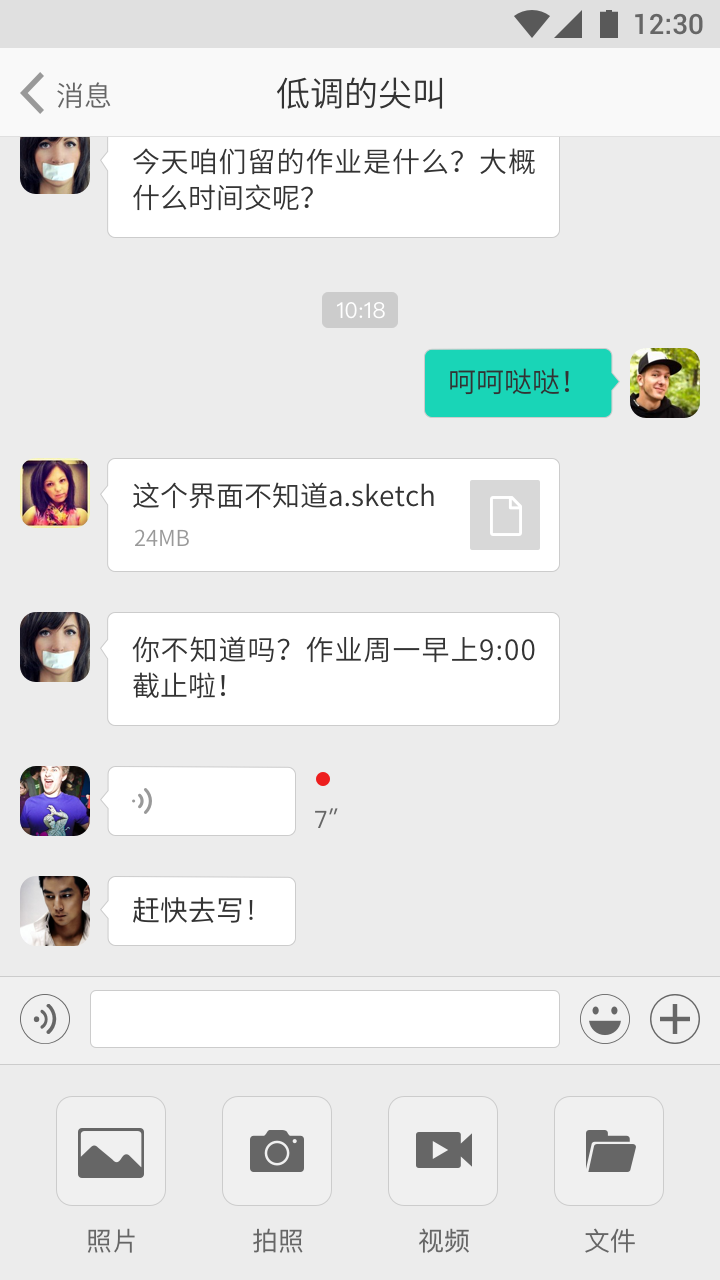Toggle the plus attachment panel
The height and width of the screenshot is (1280, 720).
pos(675,1020)
